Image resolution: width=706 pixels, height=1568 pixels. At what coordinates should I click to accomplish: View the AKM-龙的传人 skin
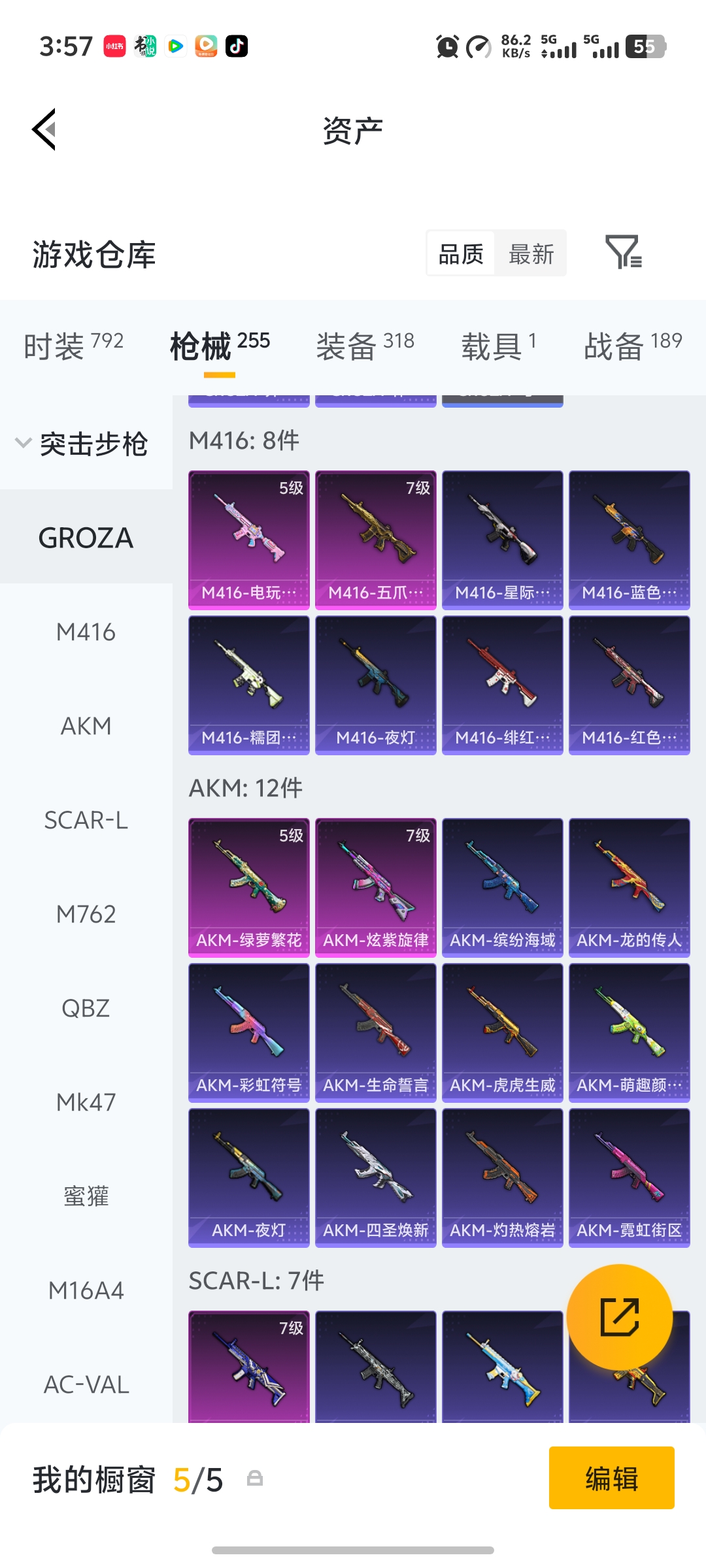[629, 887]
